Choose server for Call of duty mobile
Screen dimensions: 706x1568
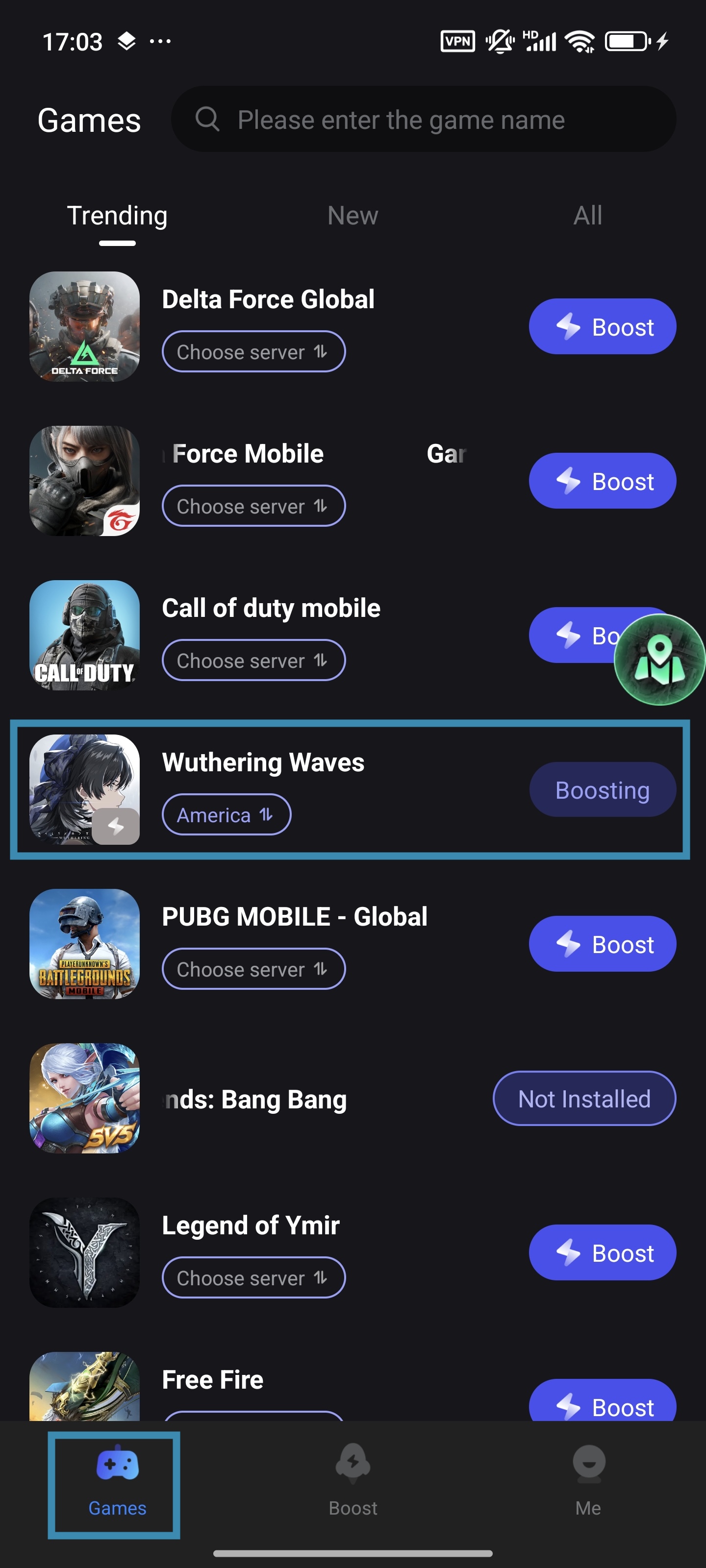tap(253, 661)
